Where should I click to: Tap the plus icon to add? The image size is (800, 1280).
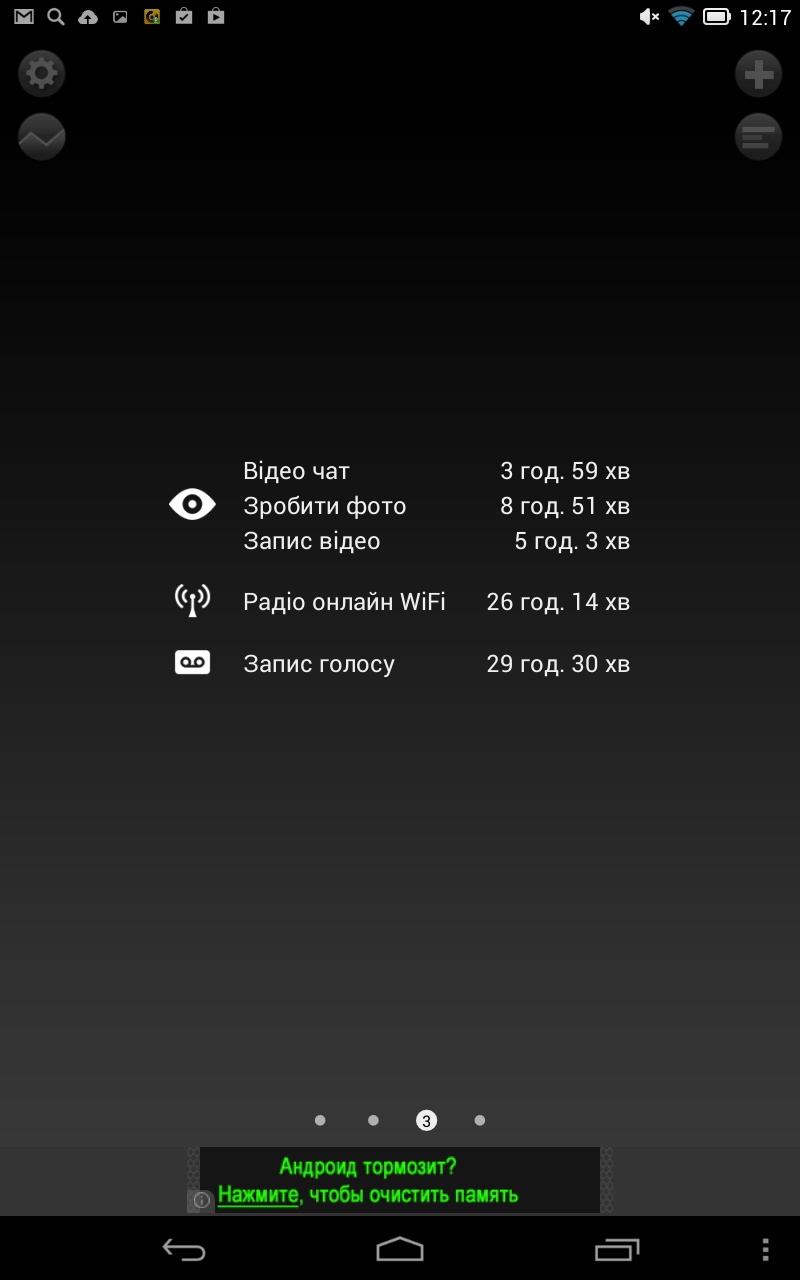coord(758,74)
